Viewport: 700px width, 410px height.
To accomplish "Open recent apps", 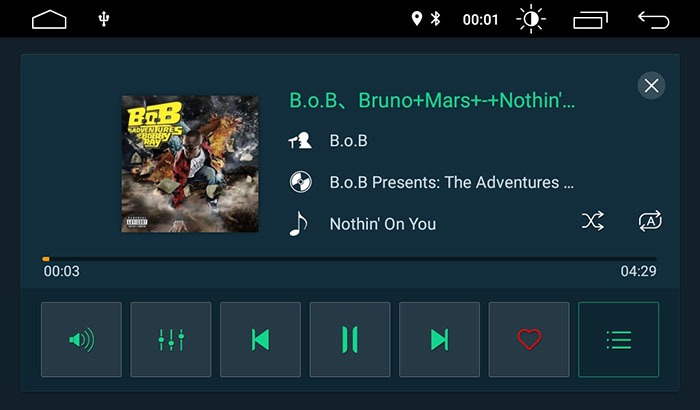I will pyautogui.click(x=590, y=19).
